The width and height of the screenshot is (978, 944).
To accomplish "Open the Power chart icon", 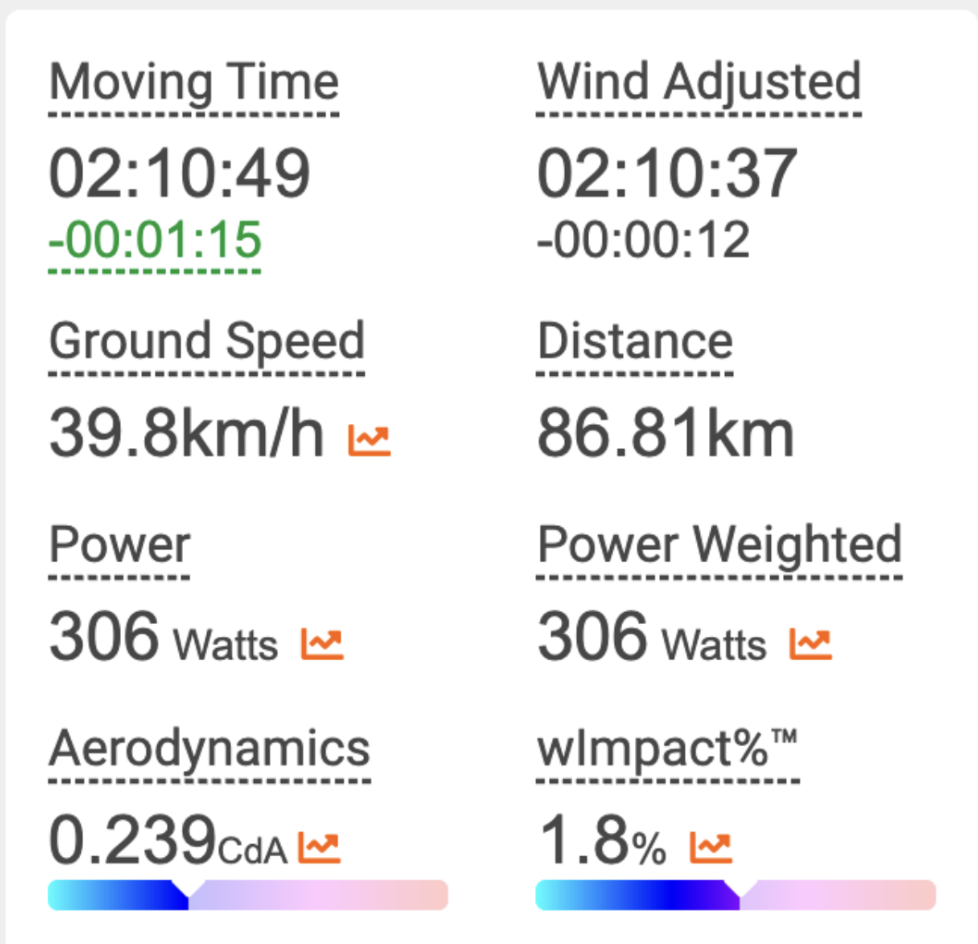I will click(x=322, y=643).
